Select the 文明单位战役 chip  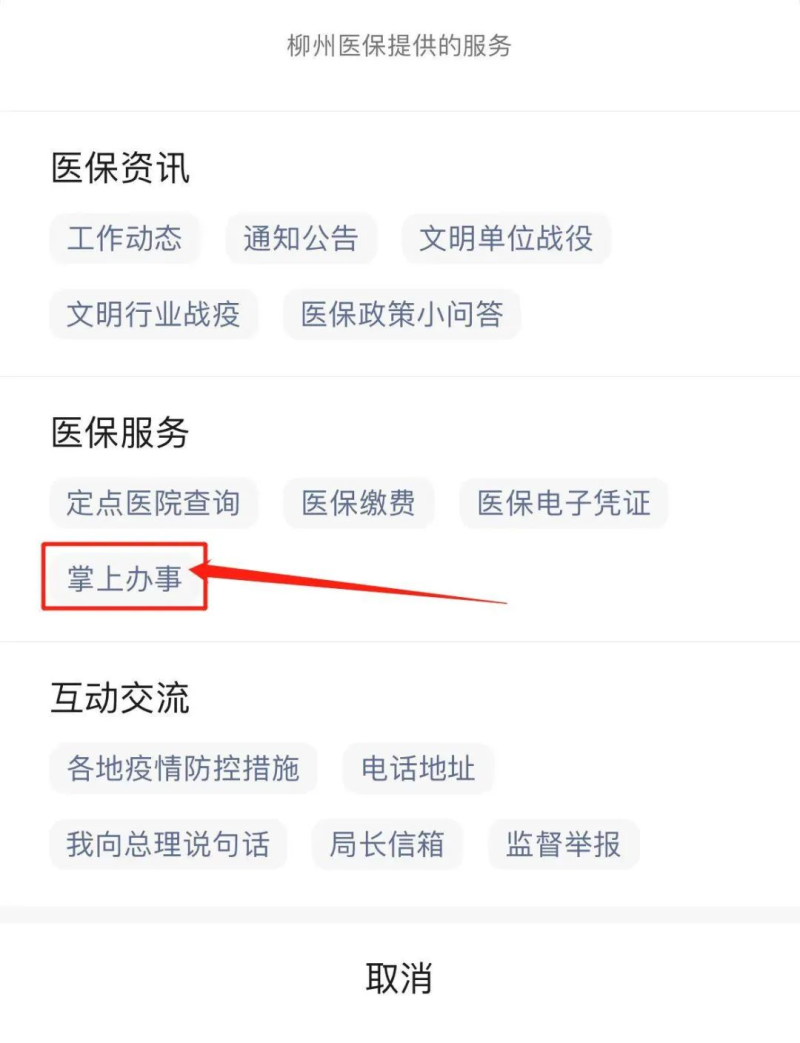tap(505, 238)
